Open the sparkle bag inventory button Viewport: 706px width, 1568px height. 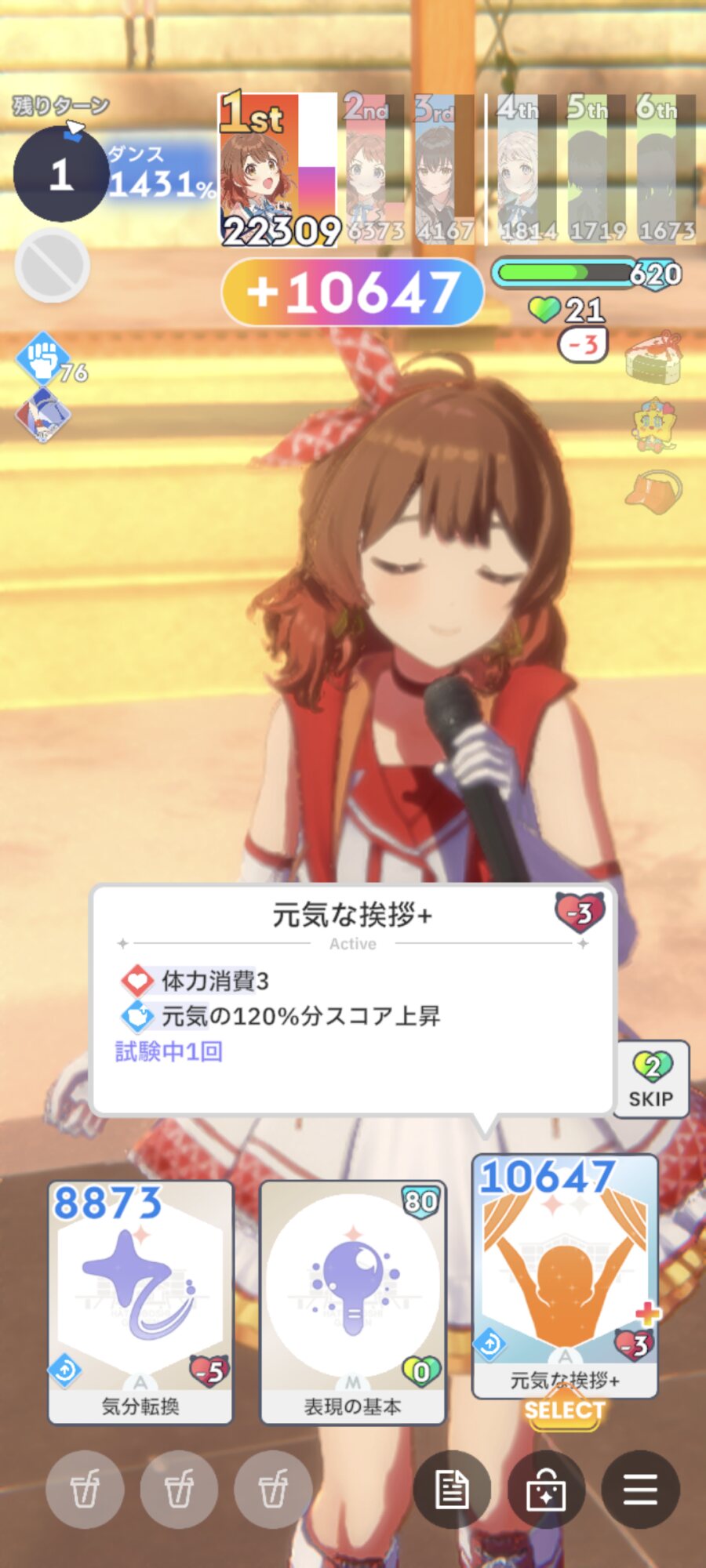click(546, 1489)
